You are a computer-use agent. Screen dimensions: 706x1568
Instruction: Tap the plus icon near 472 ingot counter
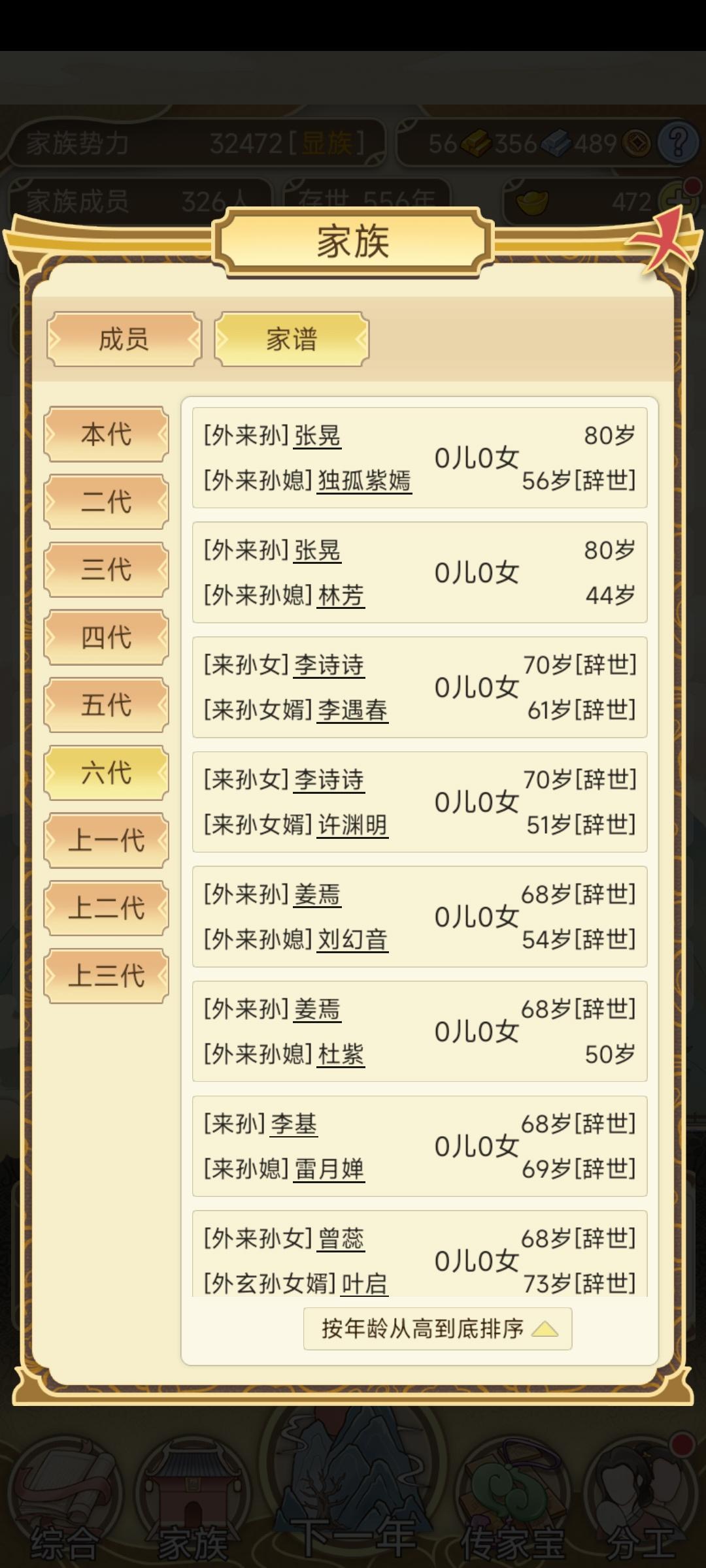coord(679,196)
